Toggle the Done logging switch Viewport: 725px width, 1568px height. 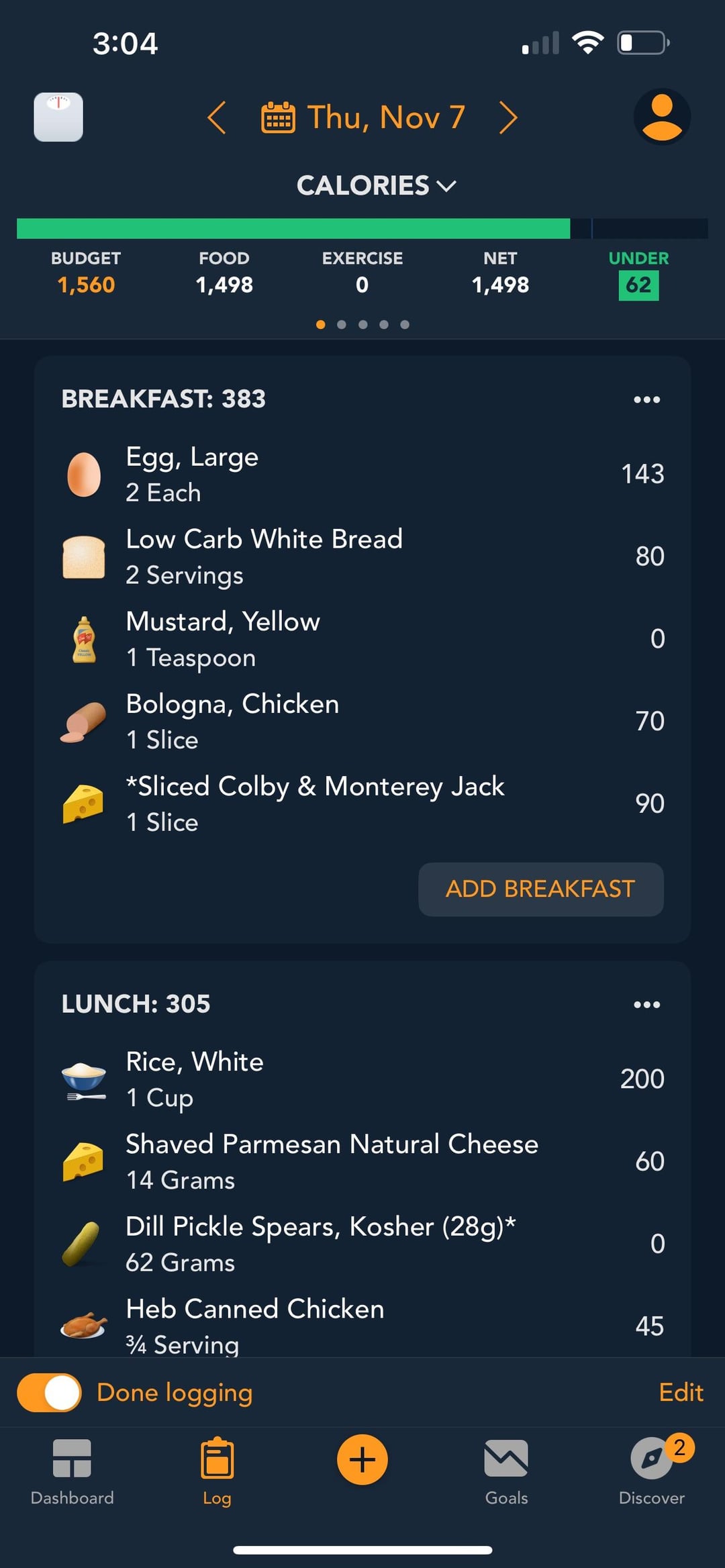tap(49, 1393)
